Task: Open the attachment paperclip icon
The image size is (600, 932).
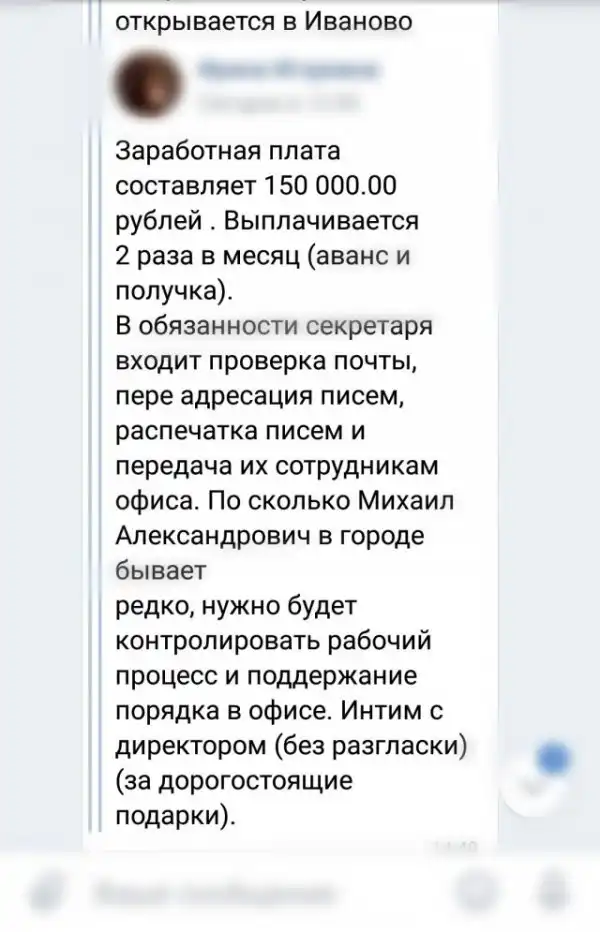Action: click(x=43, y=893)
